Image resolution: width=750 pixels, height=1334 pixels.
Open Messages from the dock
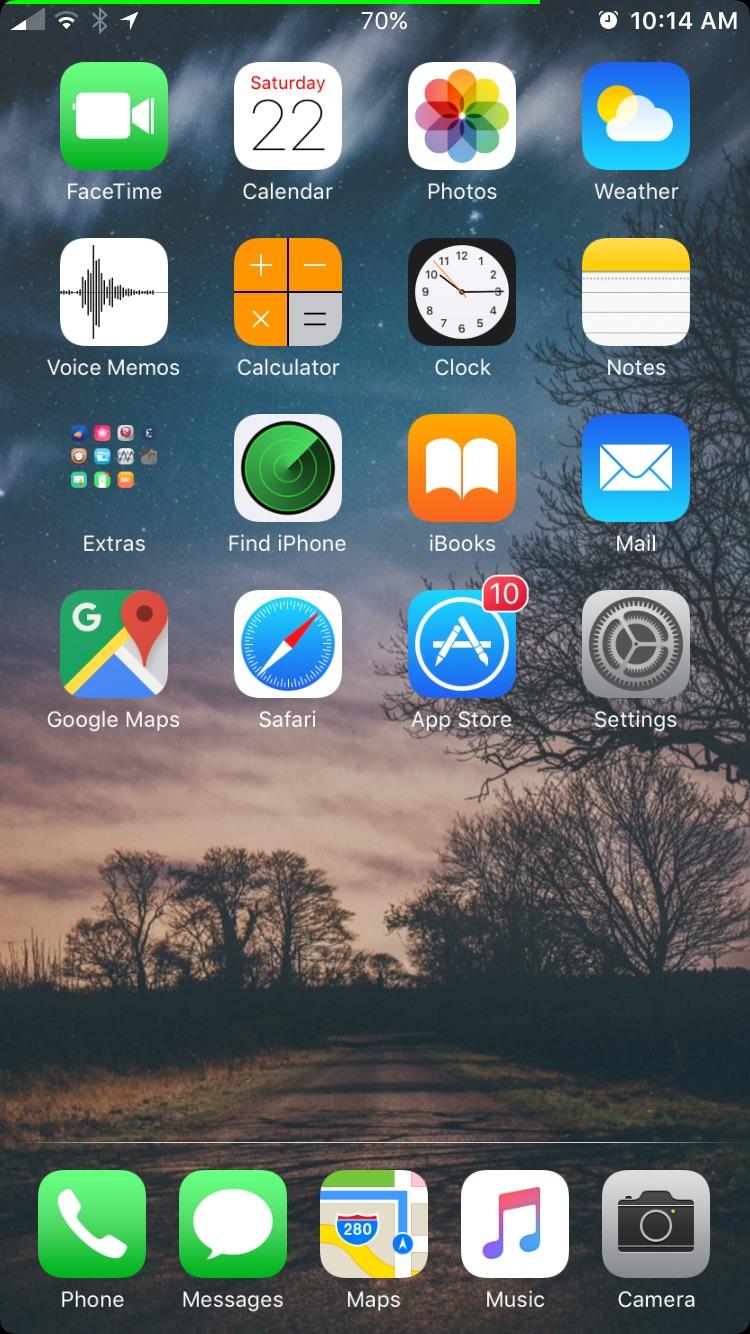pos(232,1225)
